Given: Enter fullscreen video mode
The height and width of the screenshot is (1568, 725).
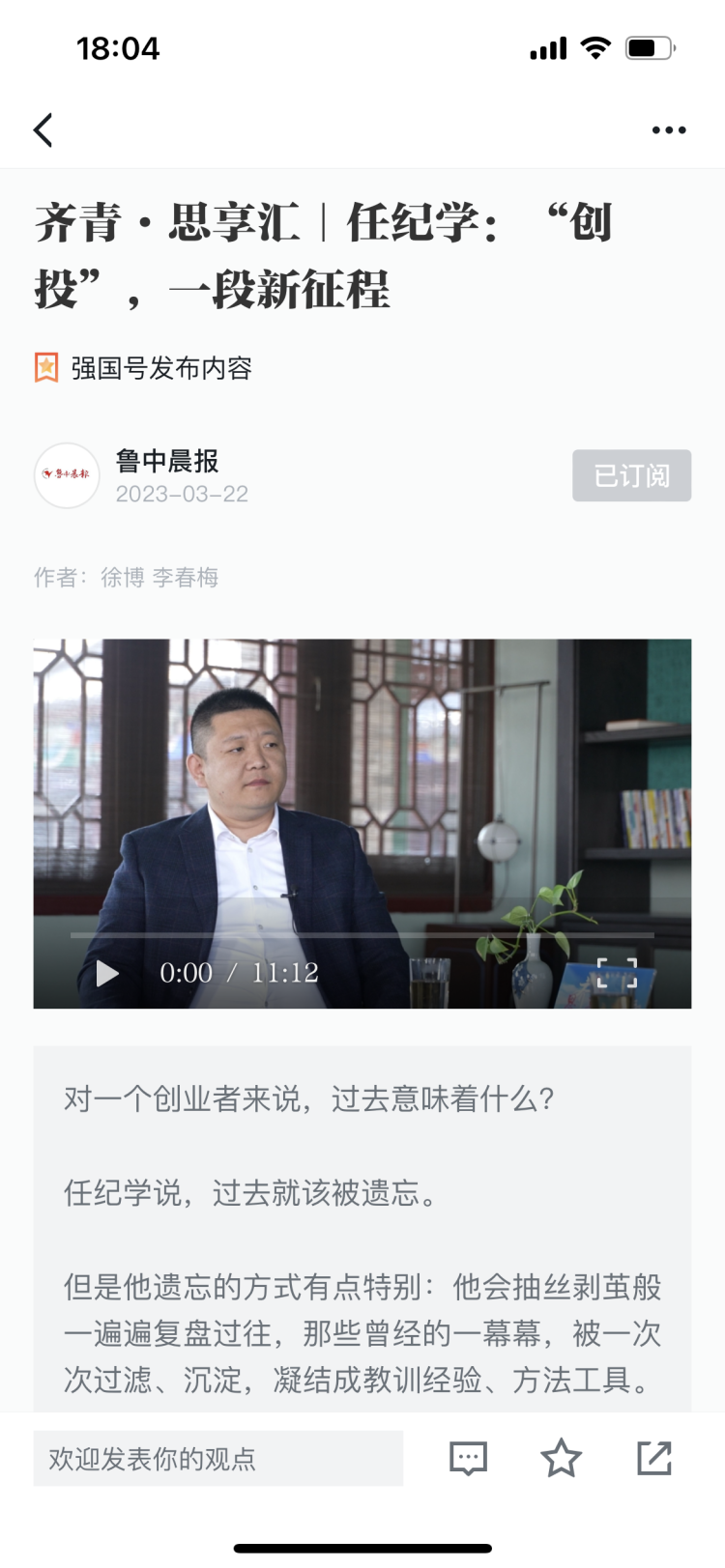Looking at the screenshot, I should tap(617, 973).
